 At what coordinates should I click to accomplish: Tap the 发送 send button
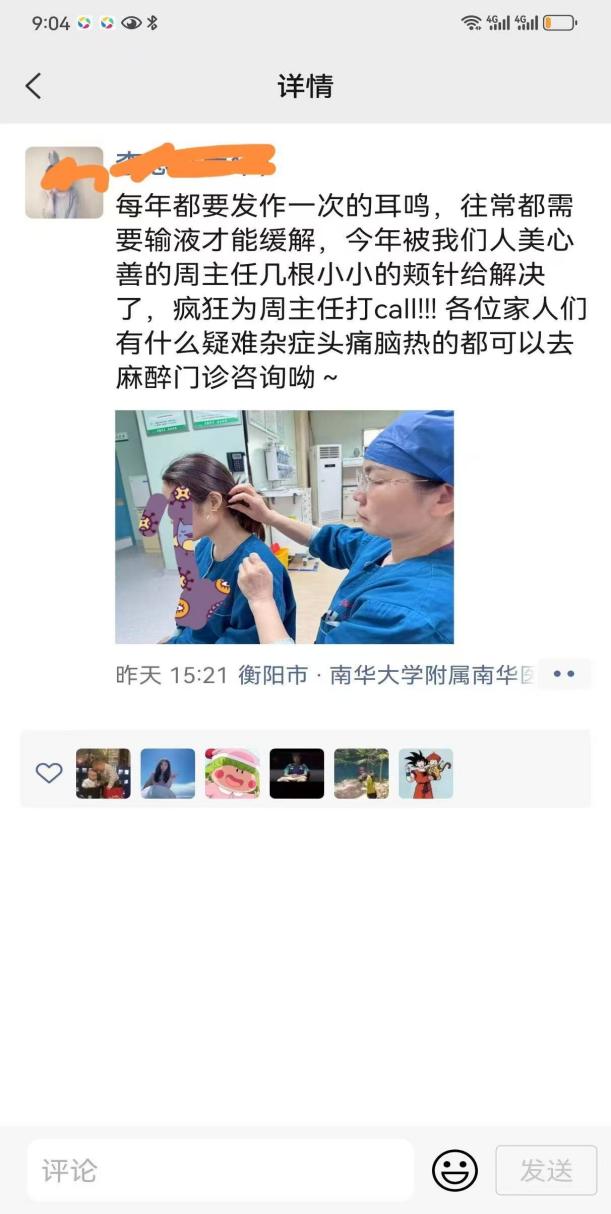coord(546,1170)
